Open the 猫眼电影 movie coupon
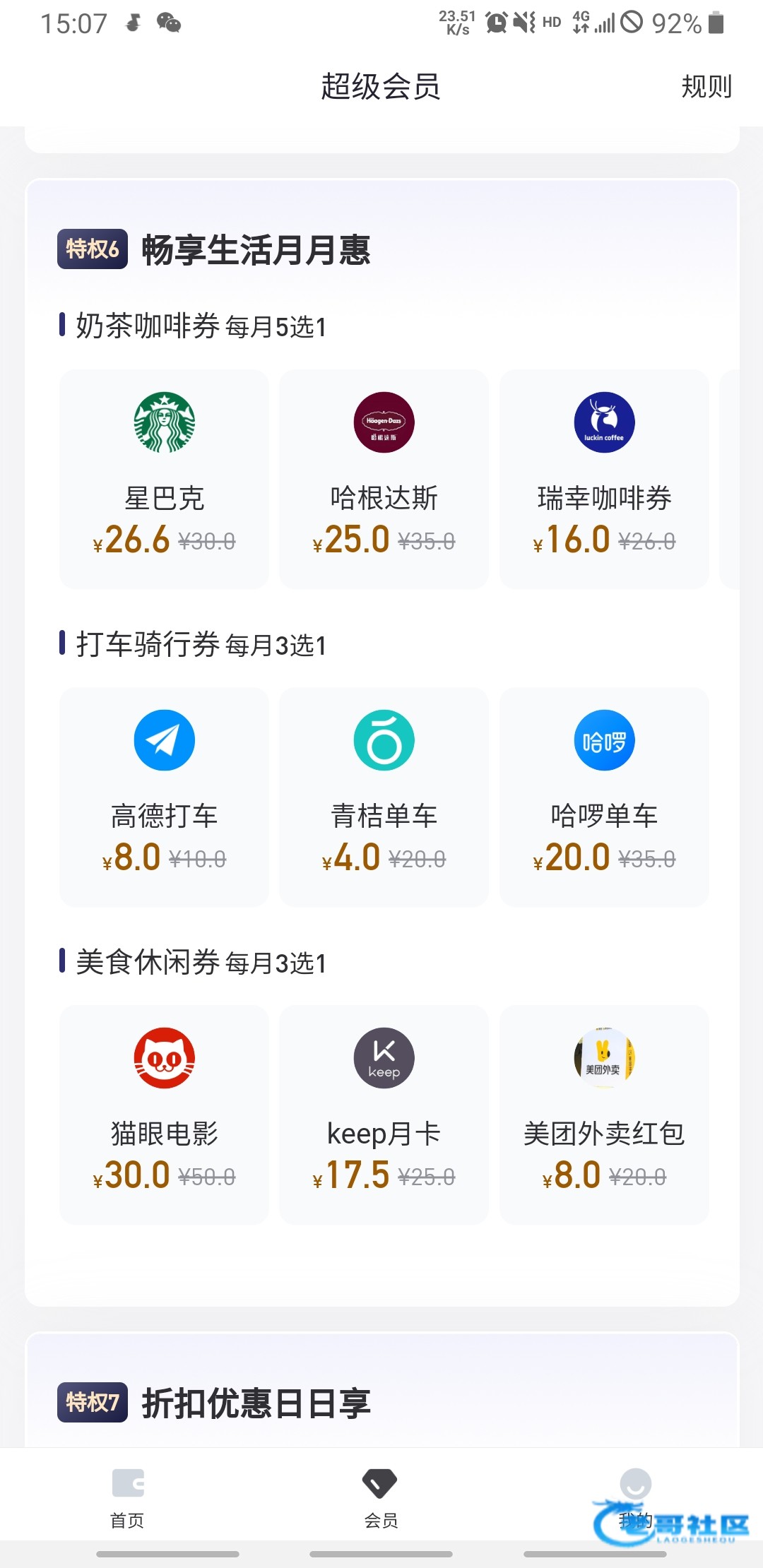This screenshot has height=1568, width=763. 164,1115
